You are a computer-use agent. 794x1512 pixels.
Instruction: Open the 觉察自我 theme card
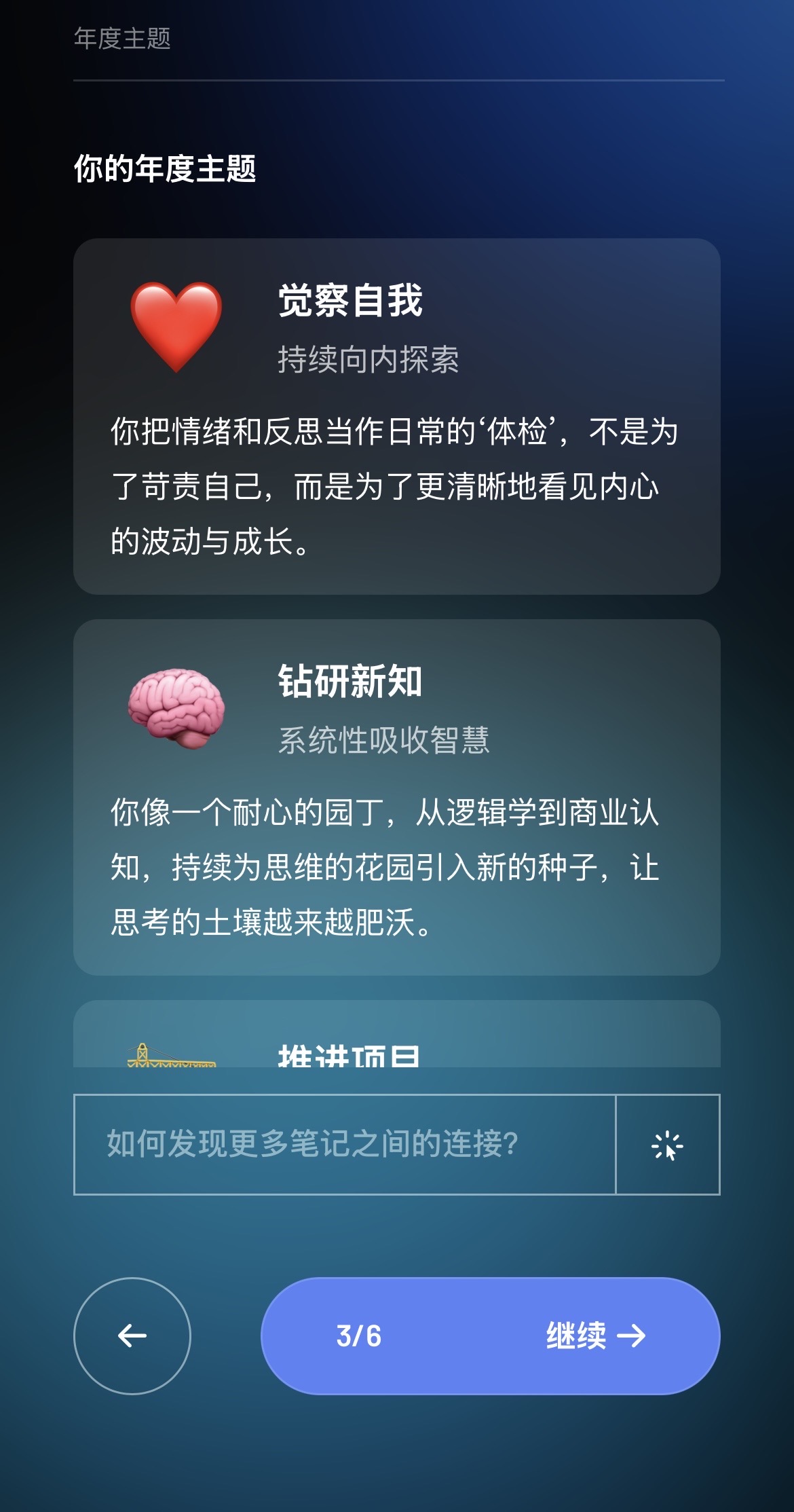click(x=397, y=416)
